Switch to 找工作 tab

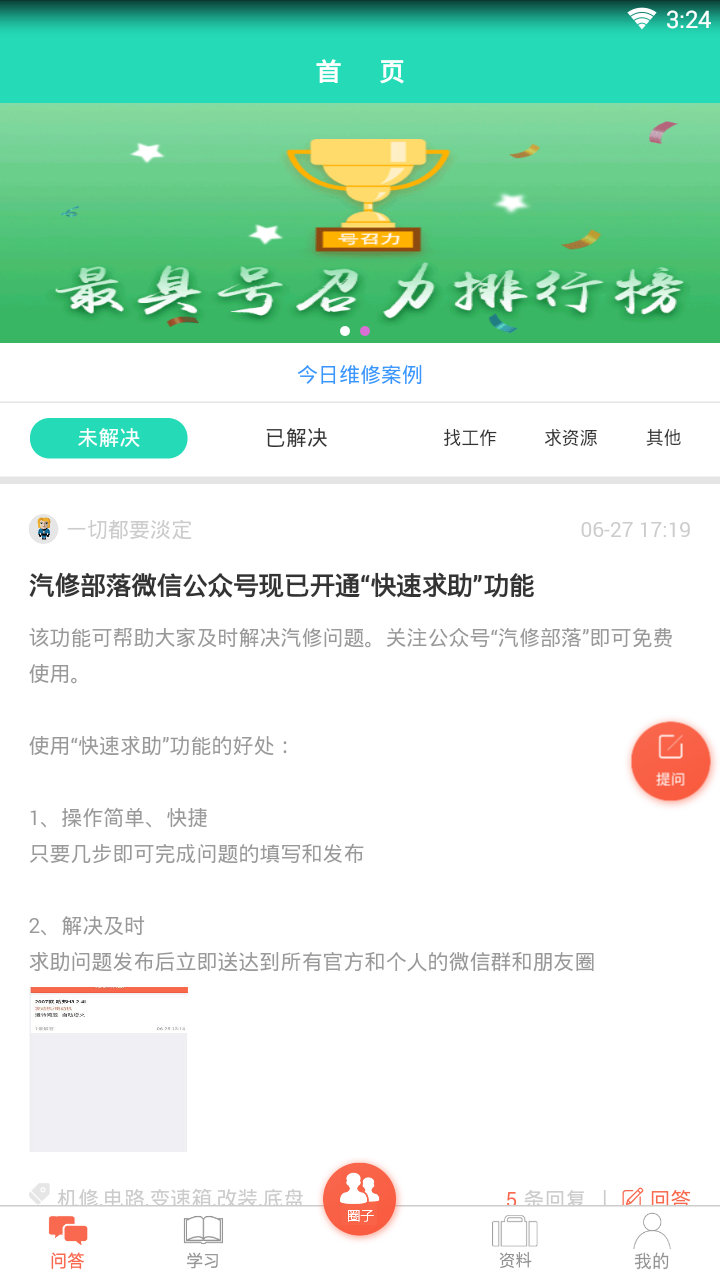[x=470, y=438]
